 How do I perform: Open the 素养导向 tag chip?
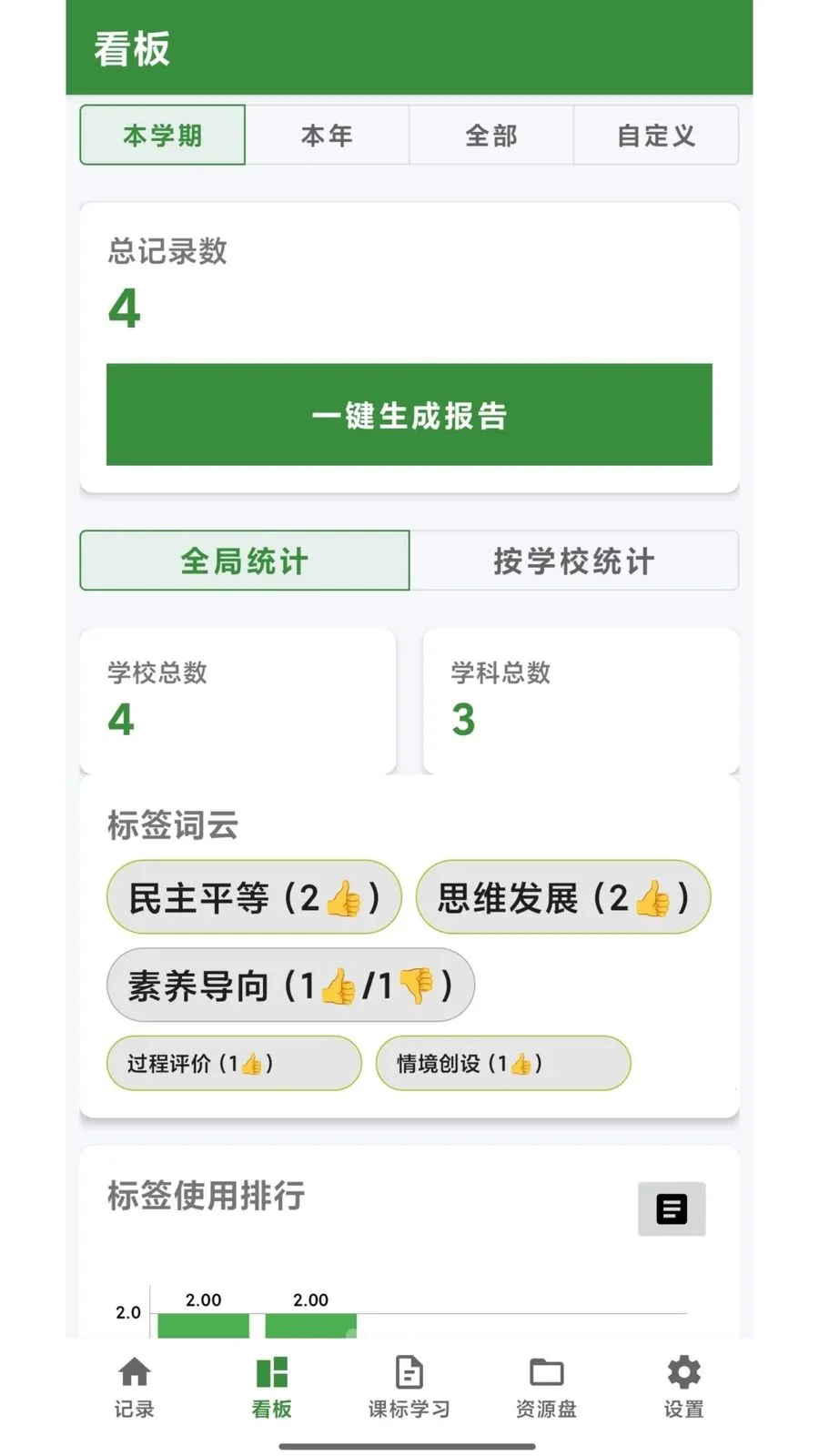coord(290,985)
